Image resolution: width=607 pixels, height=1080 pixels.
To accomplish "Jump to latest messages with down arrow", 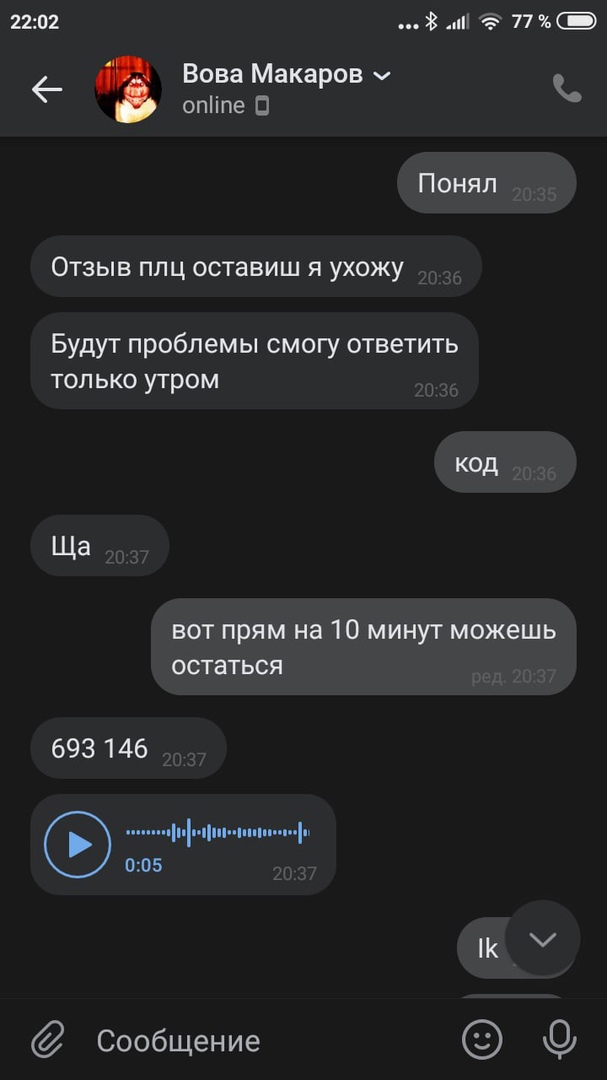I will coord(542,938).
